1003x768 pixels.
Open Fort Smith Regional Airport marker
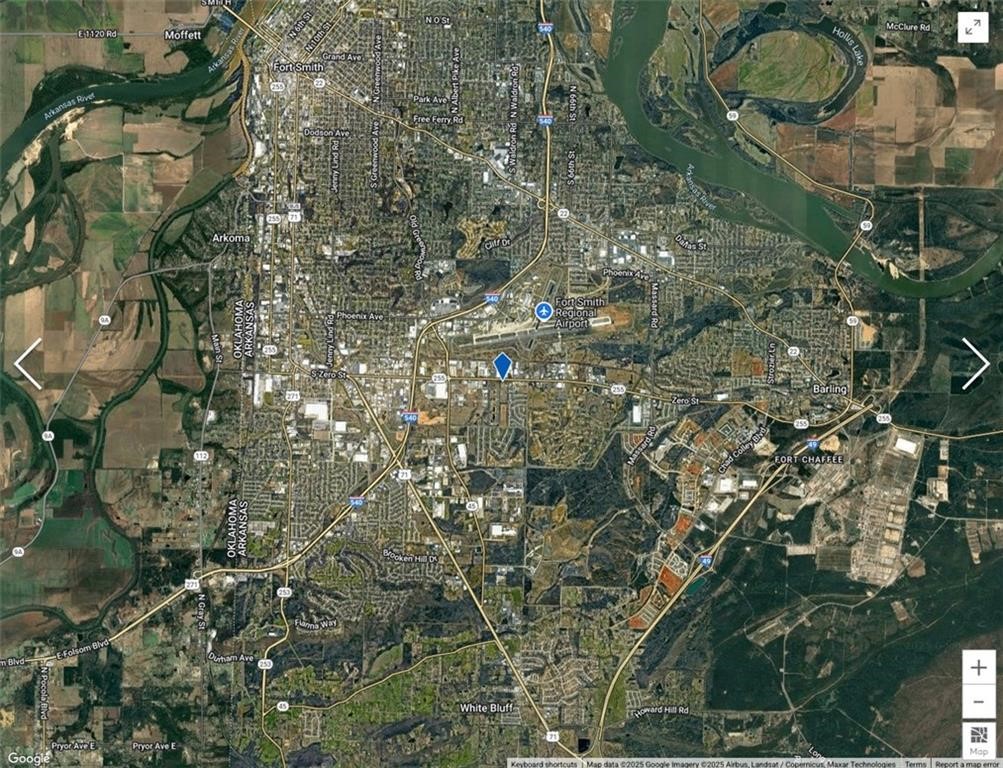[544, 312]
